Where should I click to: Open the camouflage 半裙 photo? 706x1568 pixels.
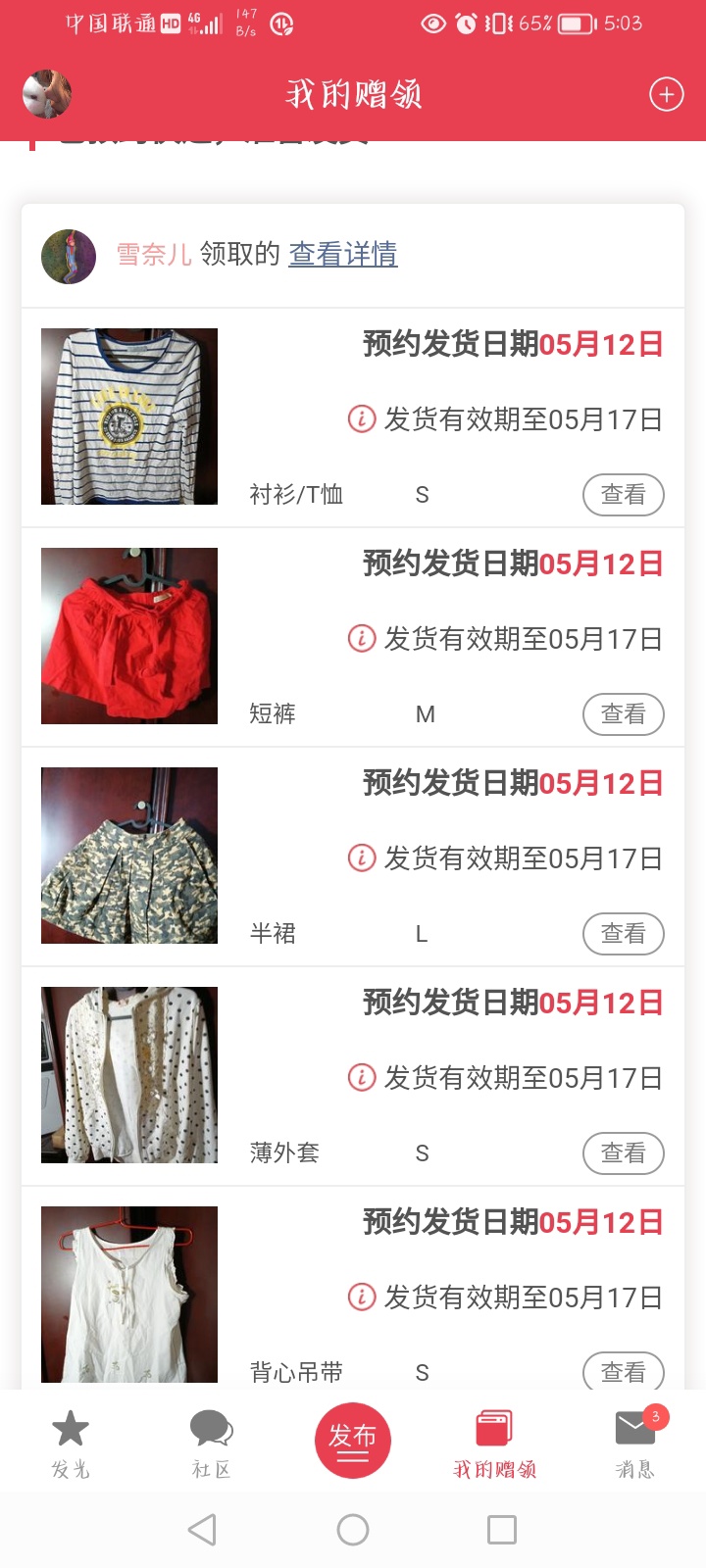click(129, 856)
